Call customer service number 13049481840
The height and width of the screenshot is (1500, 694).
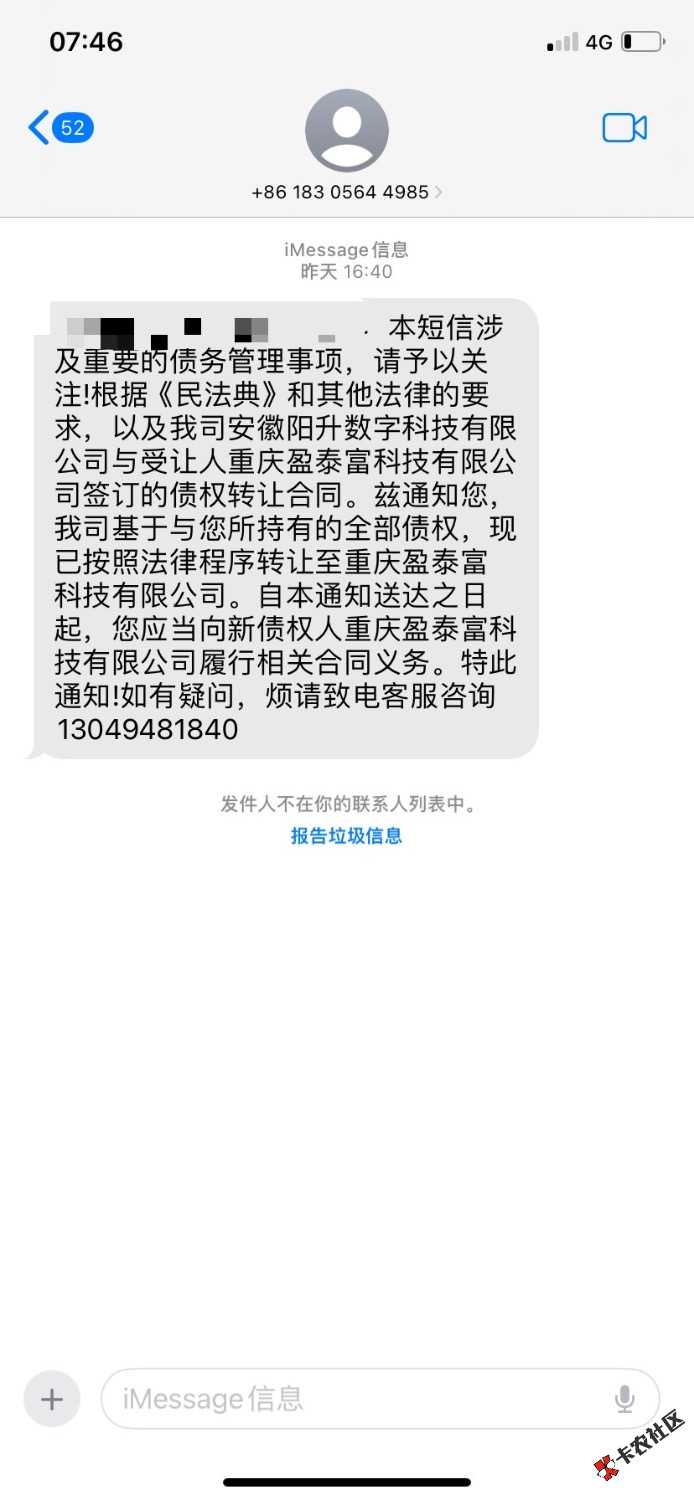pos(148,729)
